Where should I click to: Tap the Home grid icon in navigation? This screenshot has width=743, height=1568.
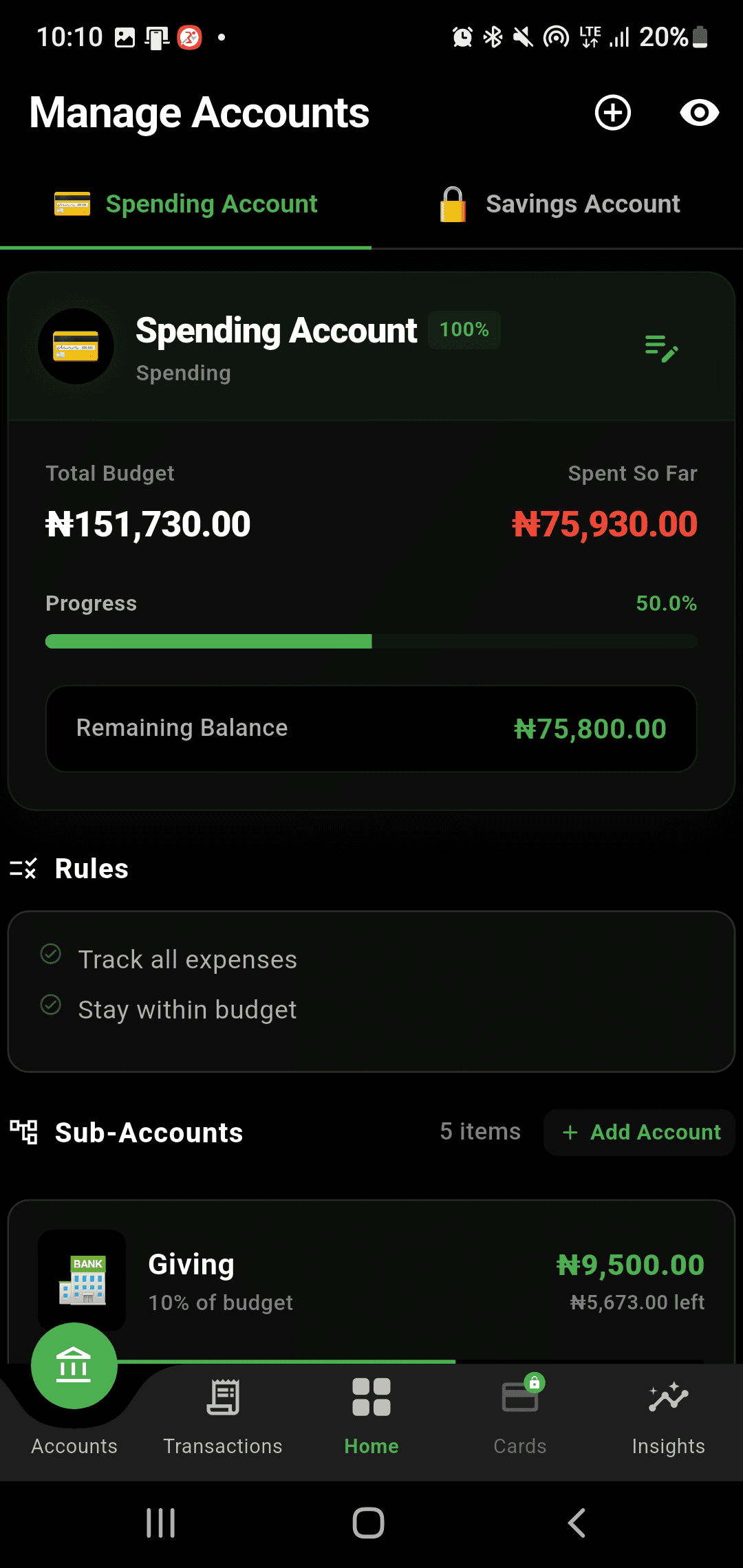click(371, 1396)
